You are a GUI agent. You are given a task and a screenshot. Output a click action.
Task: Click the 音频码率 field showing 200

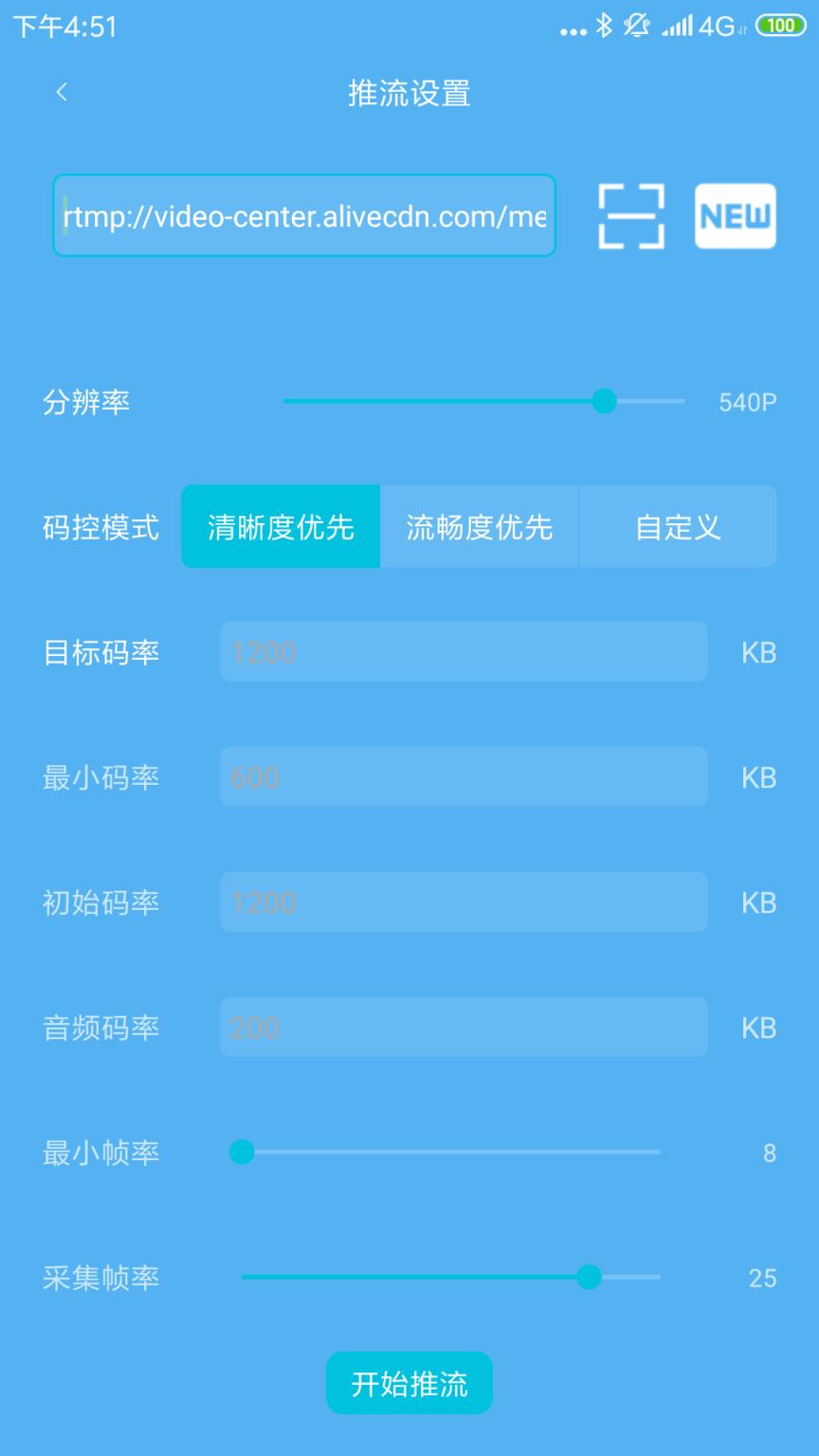[x=463, y=1027]
